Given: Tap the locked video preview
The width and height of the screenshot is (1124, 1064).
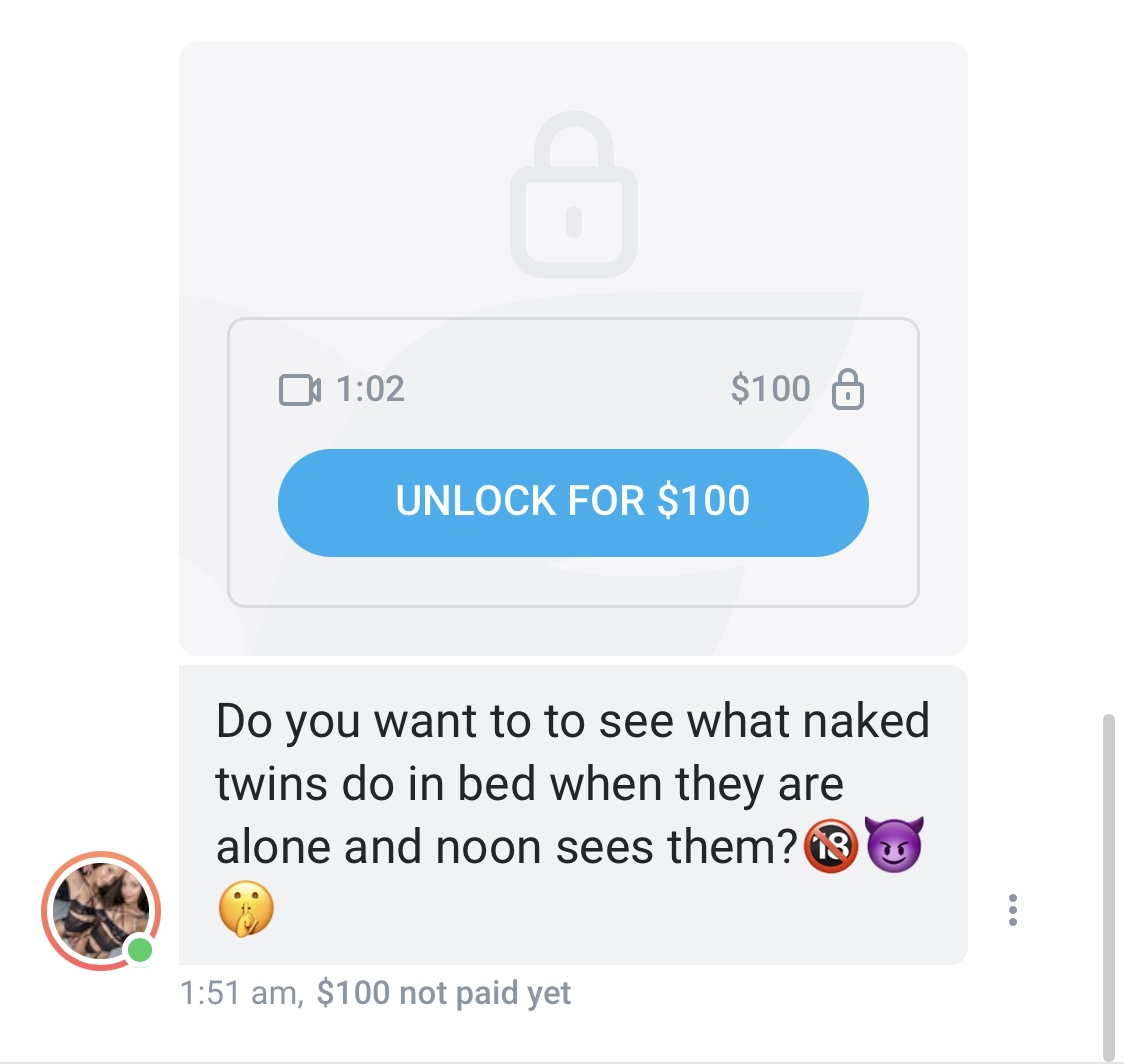Looking at the screenshot, I should pos(573,190).
